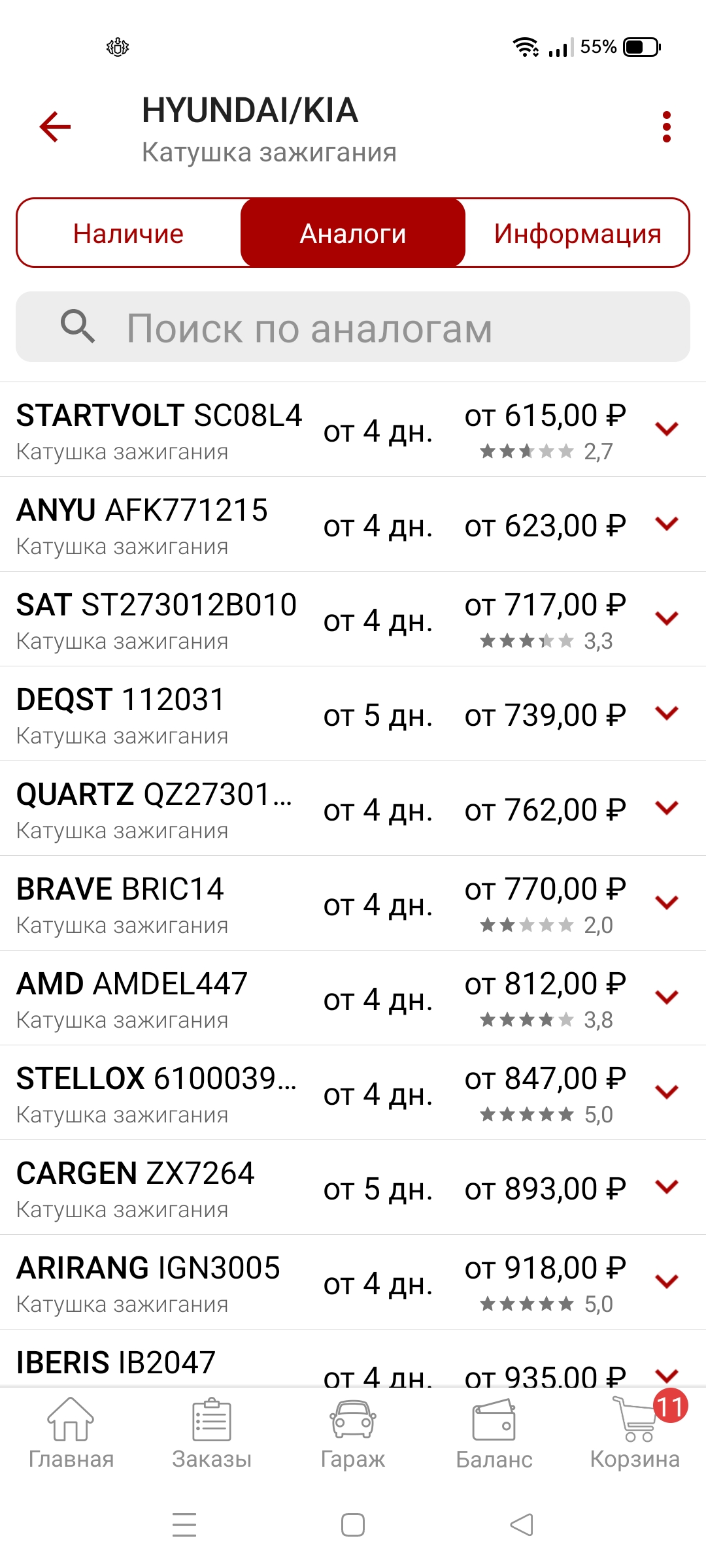Expand offers for ANYU AFK771215

666,524
